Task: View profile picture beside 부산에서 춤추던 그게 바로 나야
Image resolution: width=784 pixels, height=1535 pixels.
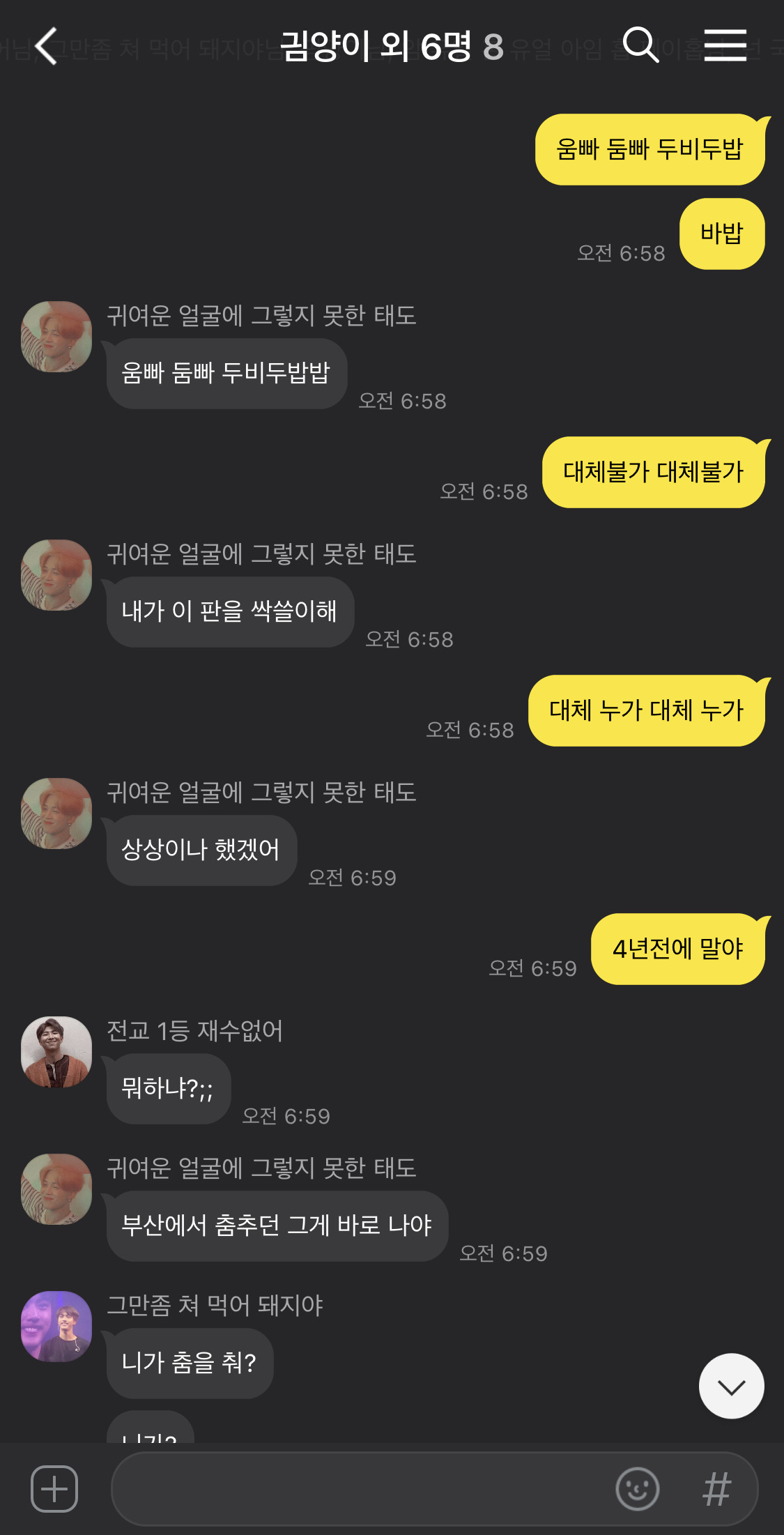Action: point(56,1189)
